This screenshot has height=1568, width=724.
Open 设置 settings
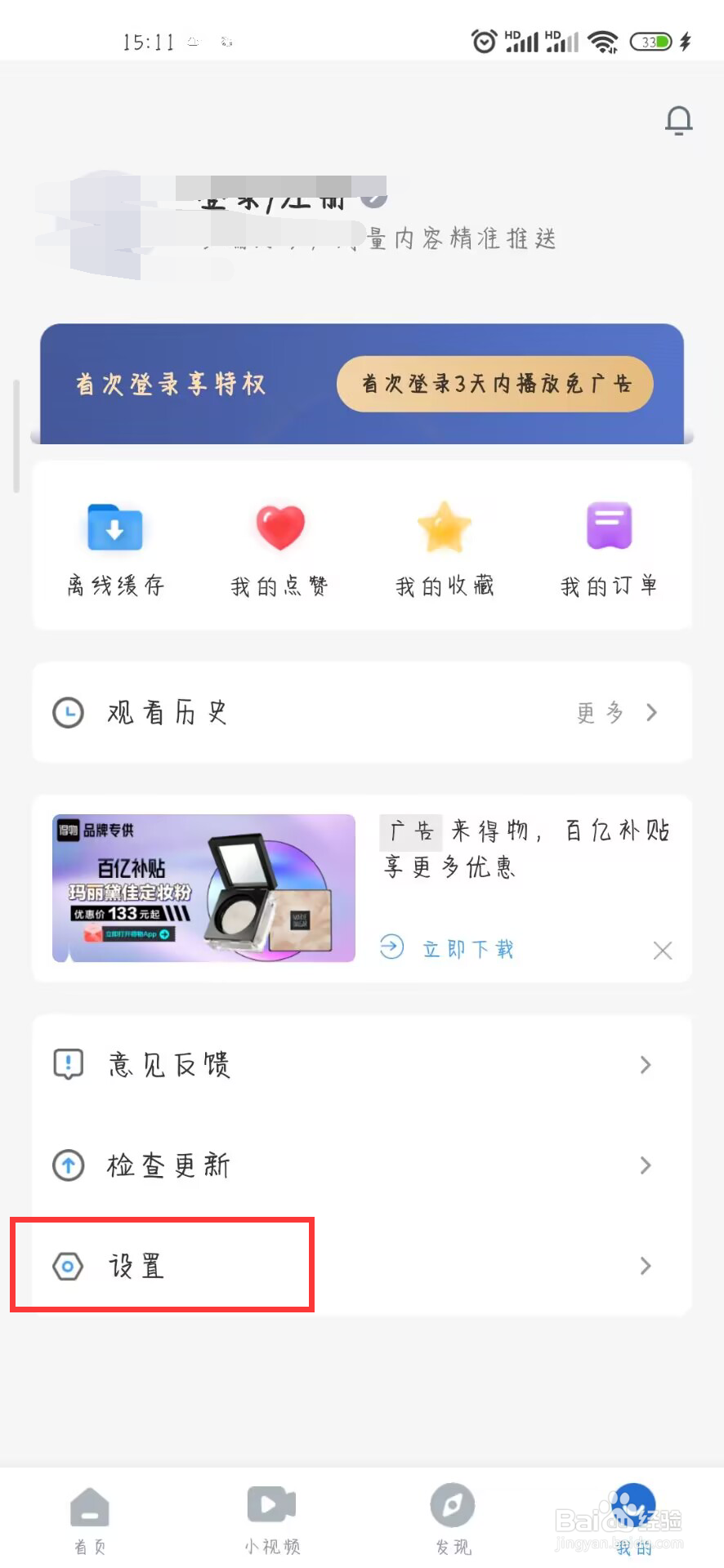(x=362, y=1266)
